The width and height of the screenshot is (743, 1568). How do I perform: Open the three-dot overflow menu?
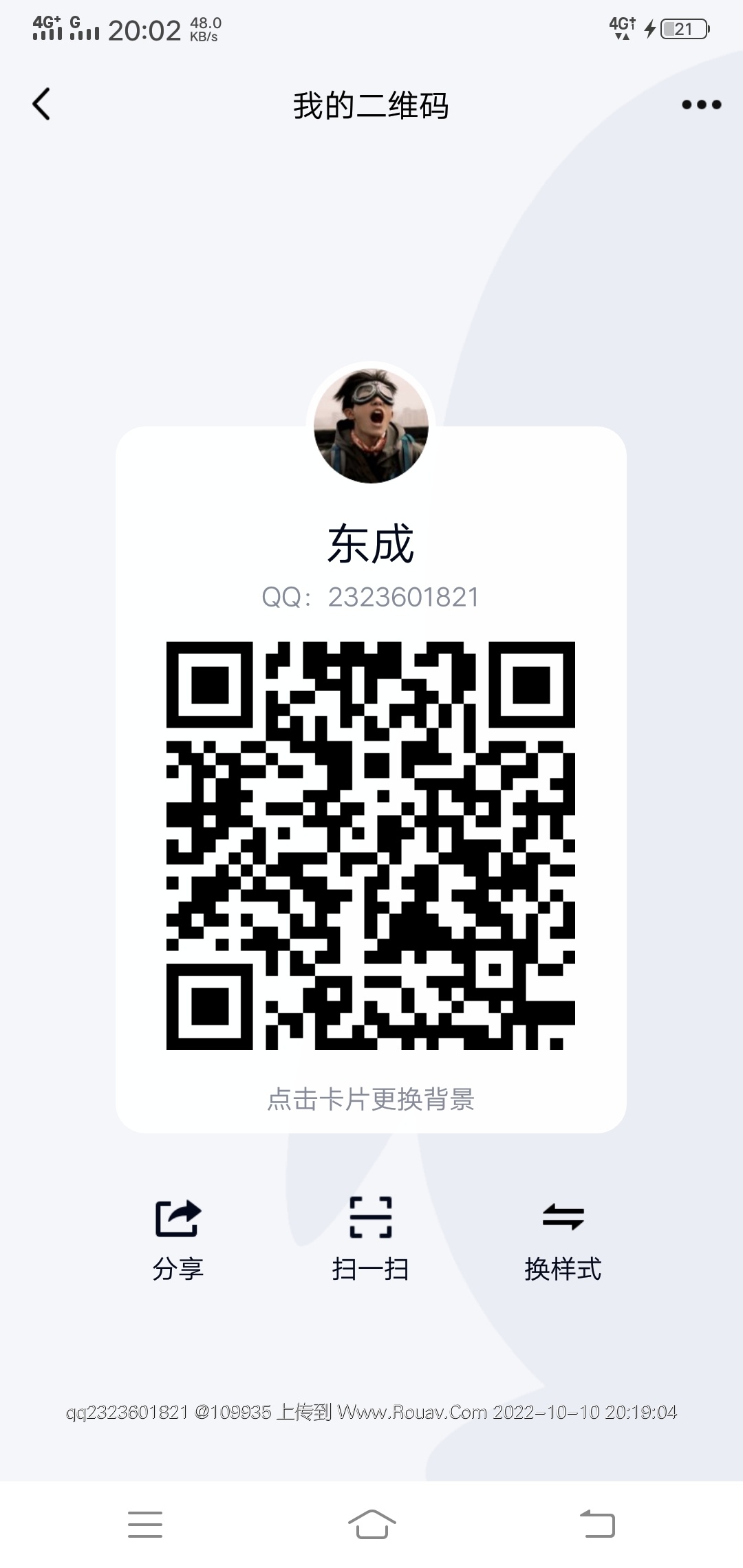click(701, 105)
